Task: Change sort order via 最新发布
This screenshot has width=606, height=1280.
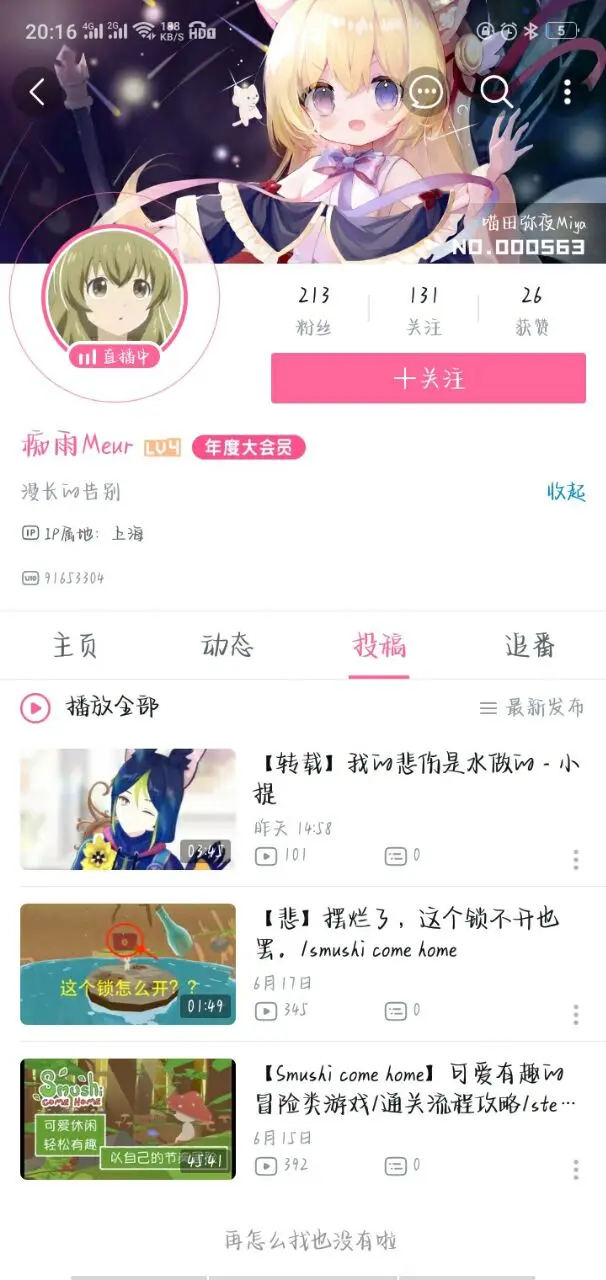Action: point(532,708)
